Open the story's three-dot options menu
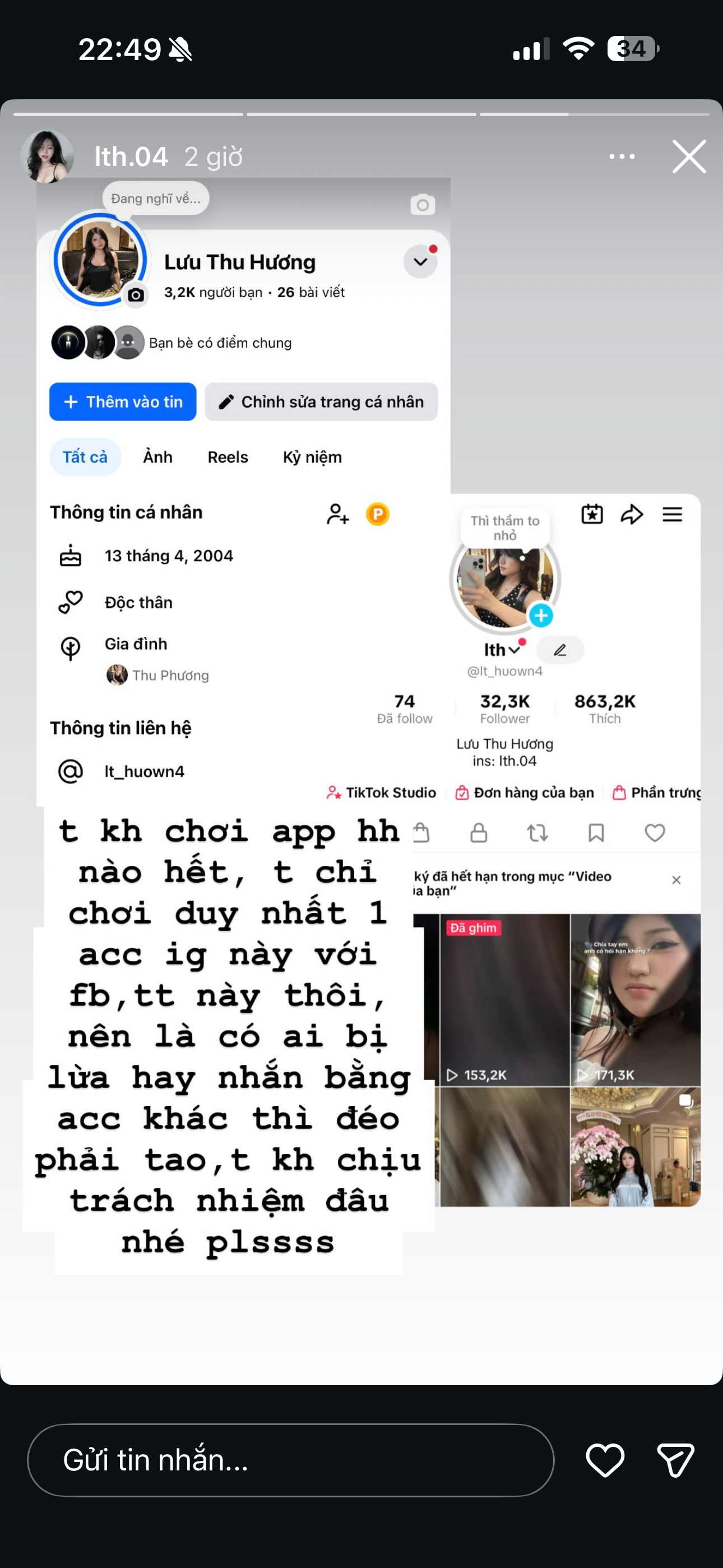 [x=622, y=156]
